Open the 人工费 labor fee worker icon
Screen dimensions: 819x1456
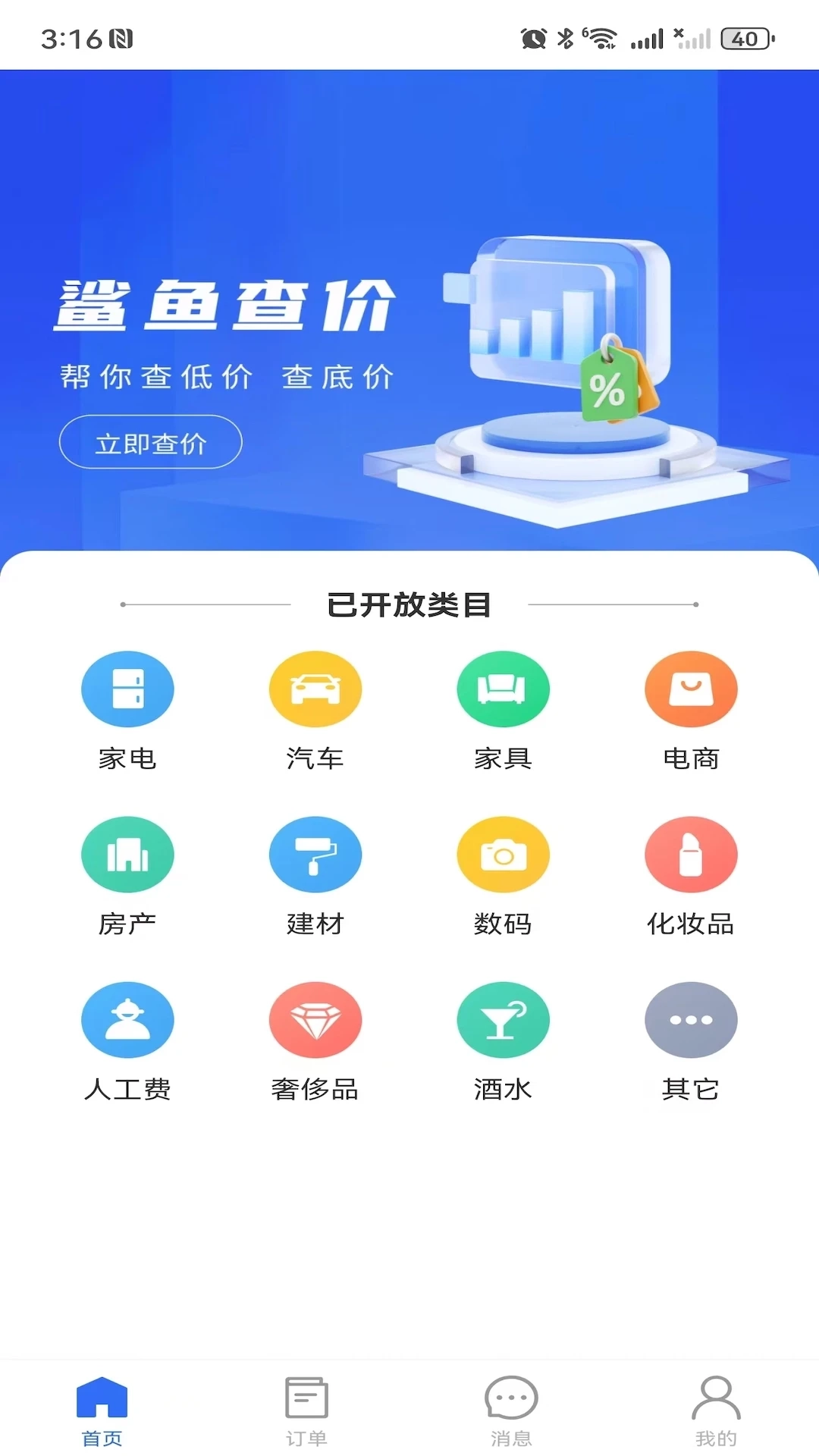click(x=127, y=1019)
